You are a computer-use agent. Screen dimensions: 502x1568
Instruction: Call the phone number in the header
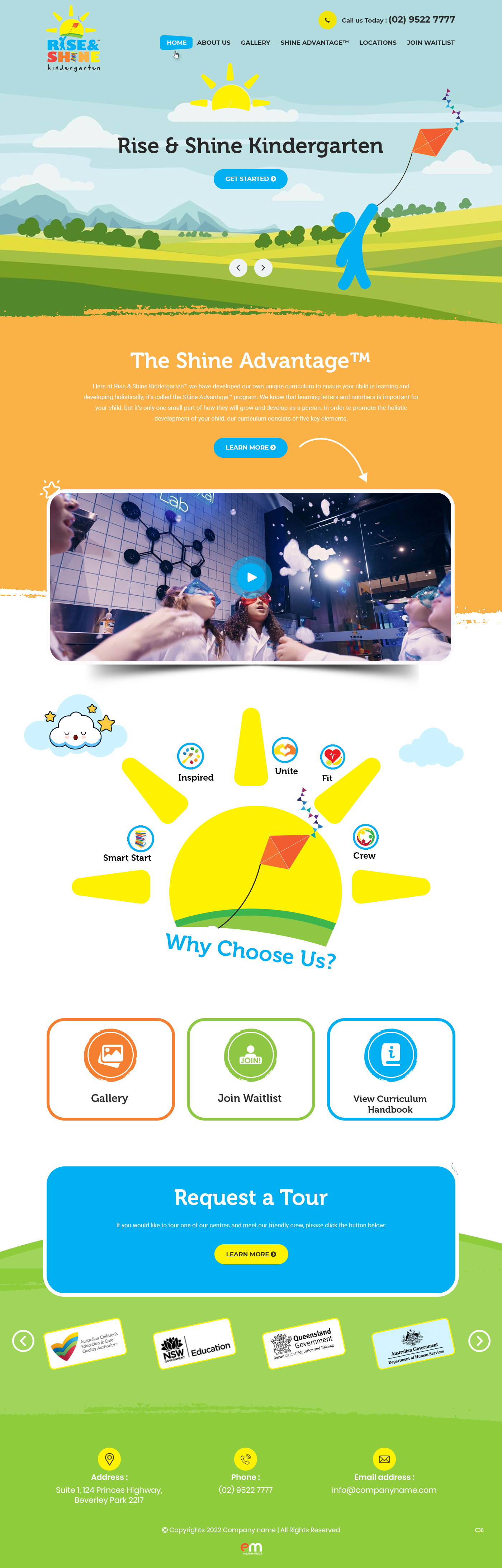(422, 19)
